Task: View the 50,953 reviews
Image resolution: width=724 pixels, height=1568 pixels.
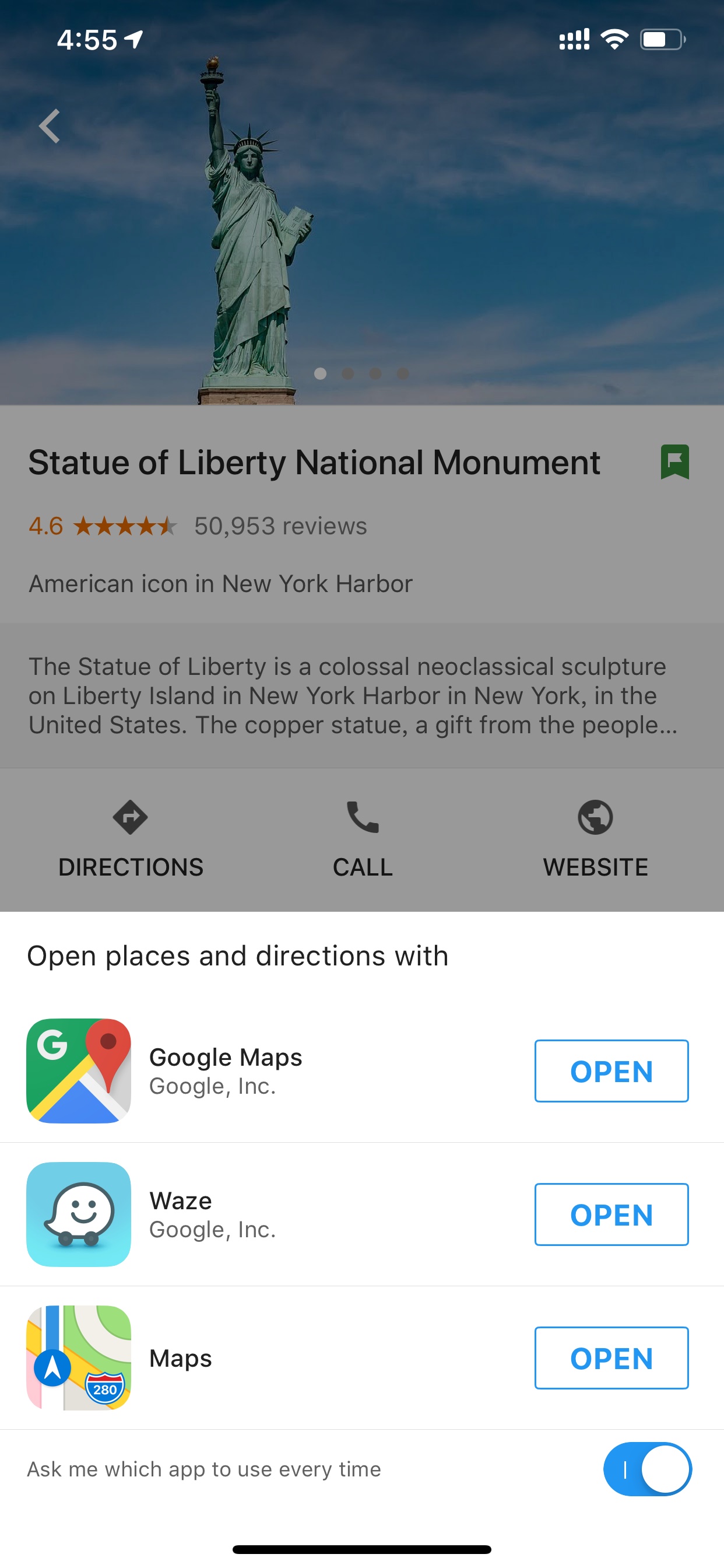Action: click(280, 526)
